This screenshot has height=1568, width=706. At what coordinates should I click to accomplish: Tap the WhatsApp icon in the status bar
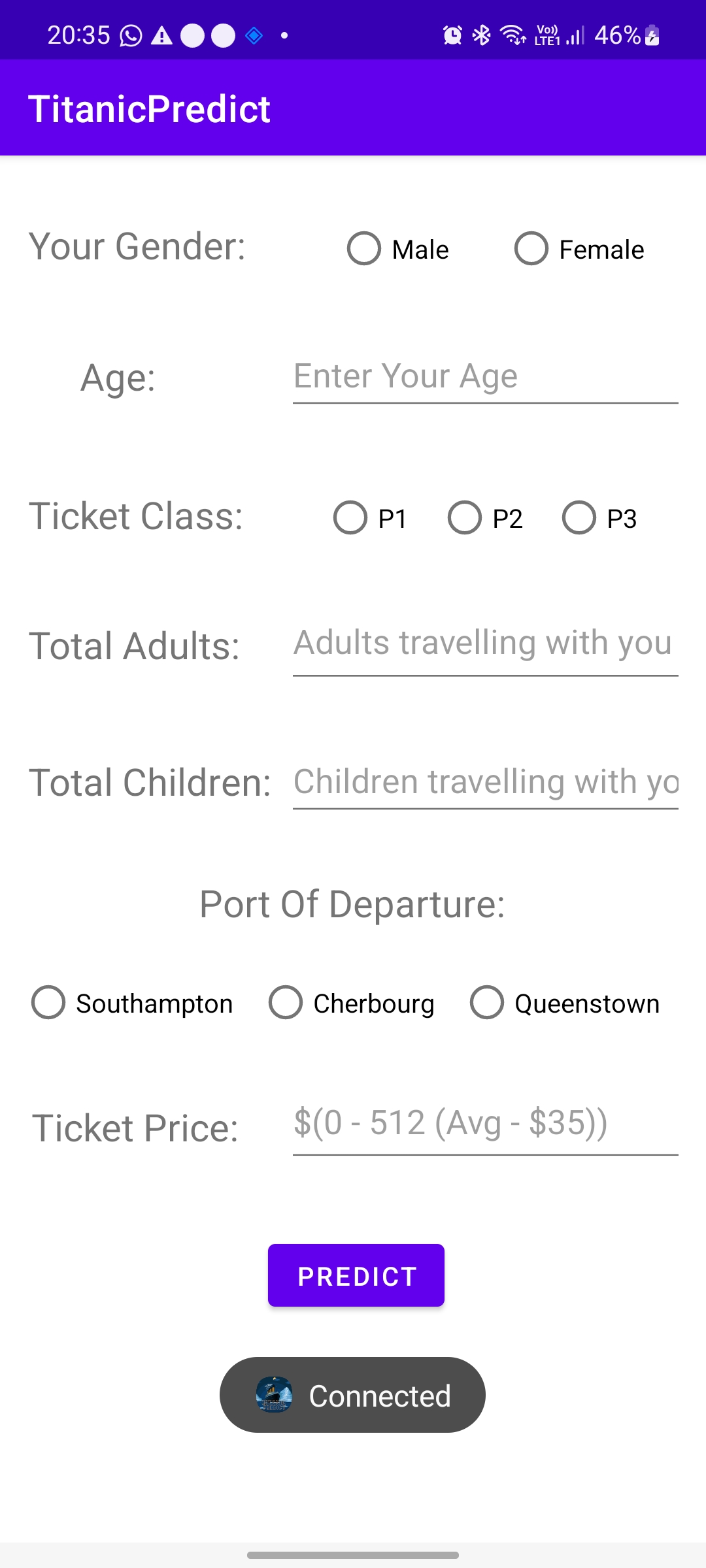pyautogui.click(x=130, y=35)
